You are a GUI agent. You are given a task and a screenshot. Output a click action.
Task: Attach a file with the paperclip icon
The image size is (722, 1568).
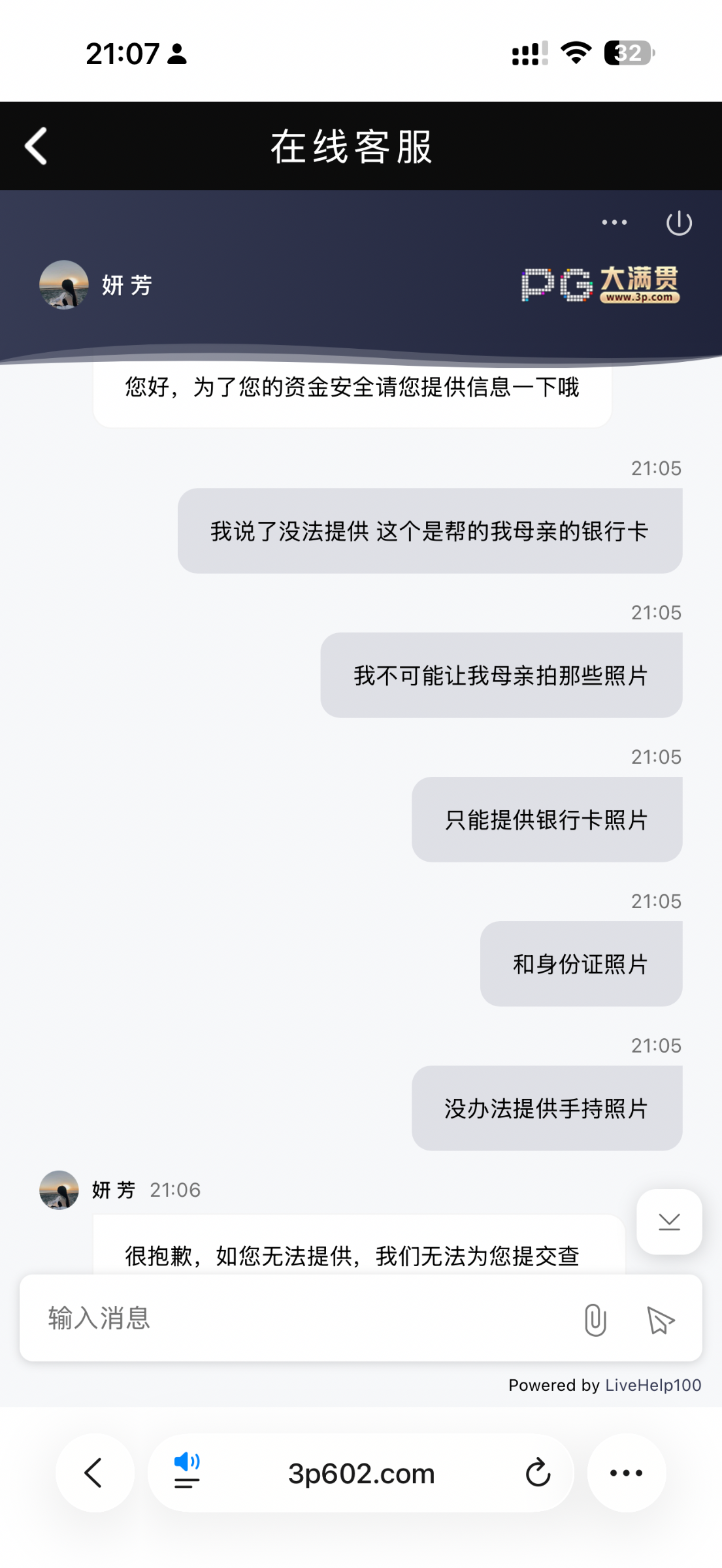point(595,1320)
